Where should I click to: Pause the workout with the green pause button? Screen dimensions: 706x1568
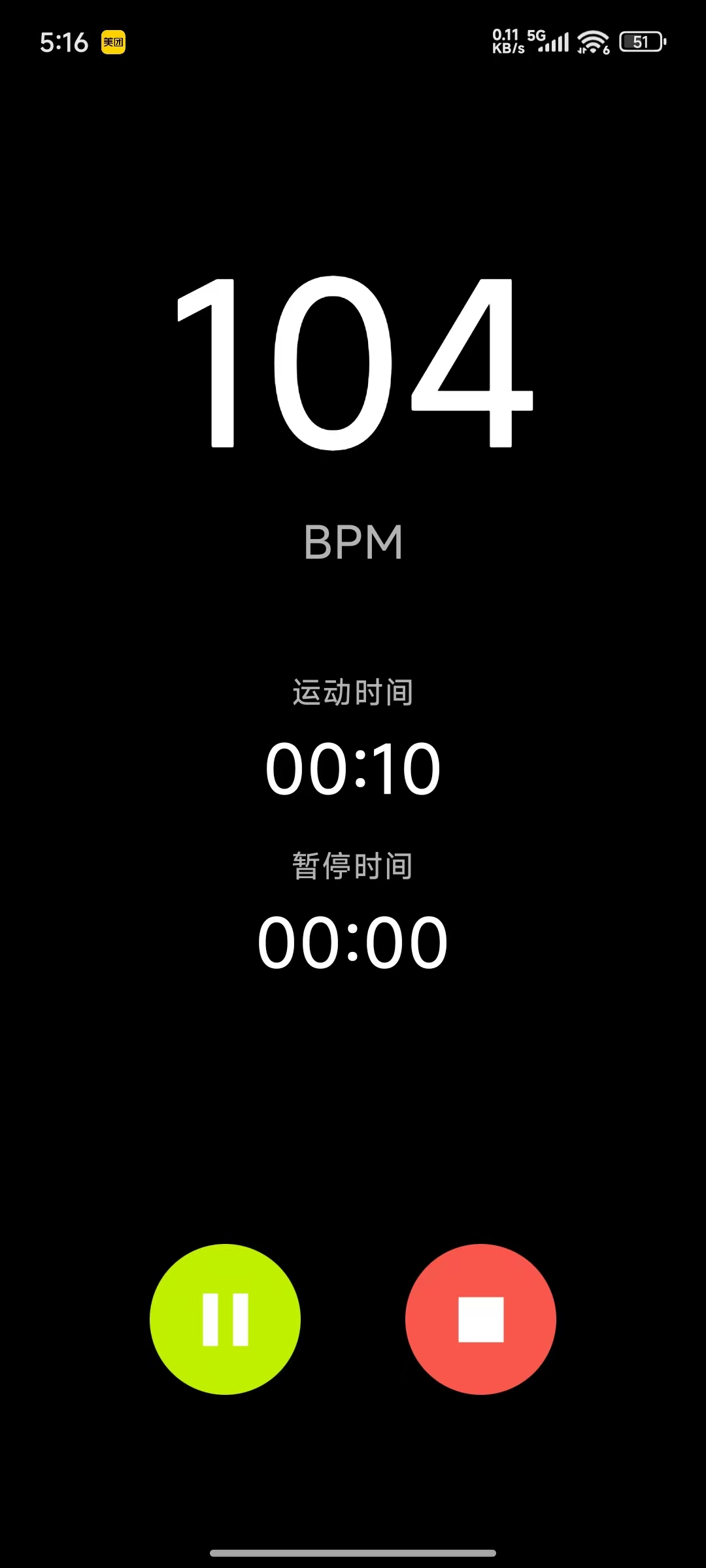point(224,1318)
